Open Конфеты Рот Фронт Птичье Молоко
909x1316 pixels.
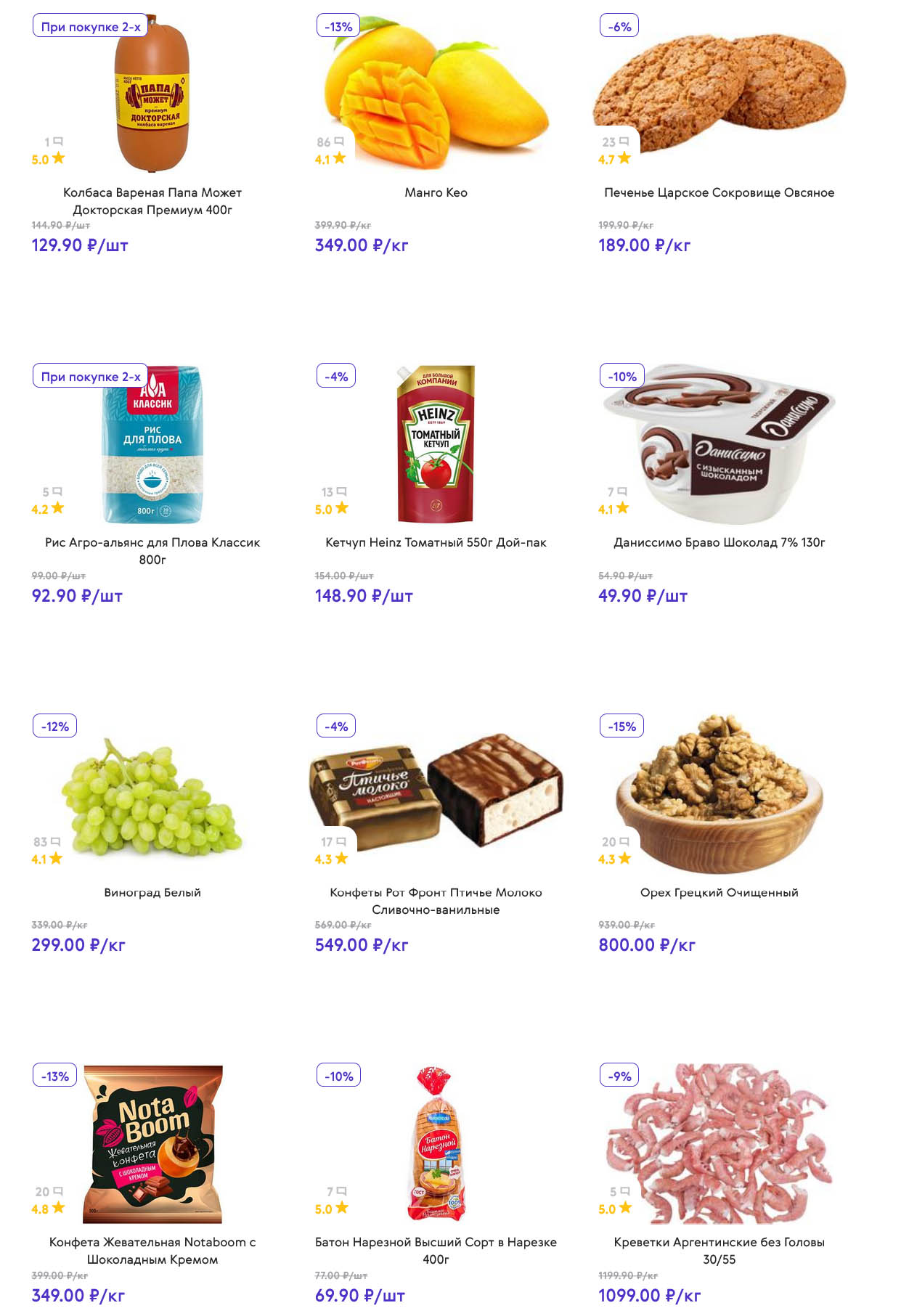coord(436,900)
